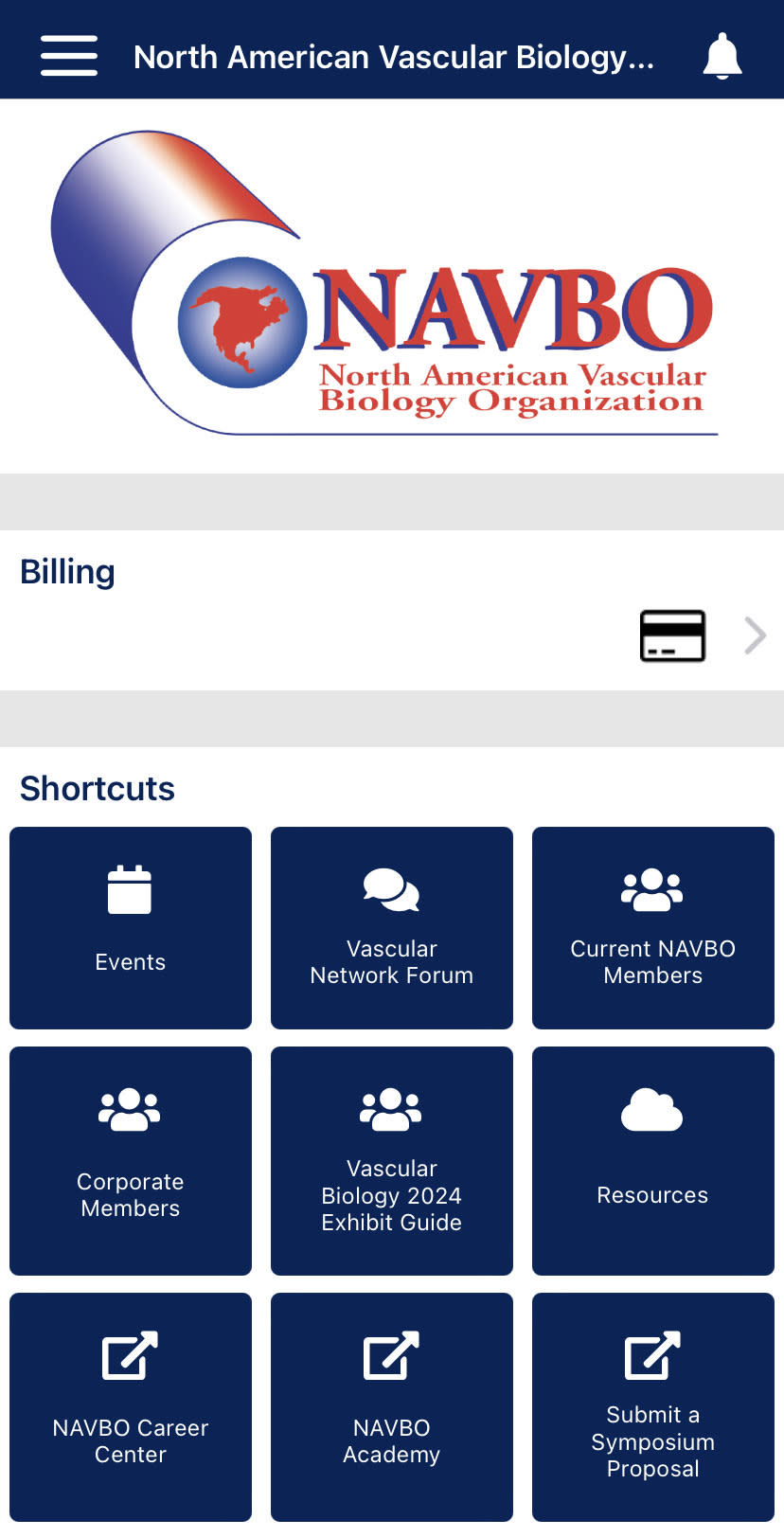
Task: Go to Vascular Network Forum
Action: 391,927
